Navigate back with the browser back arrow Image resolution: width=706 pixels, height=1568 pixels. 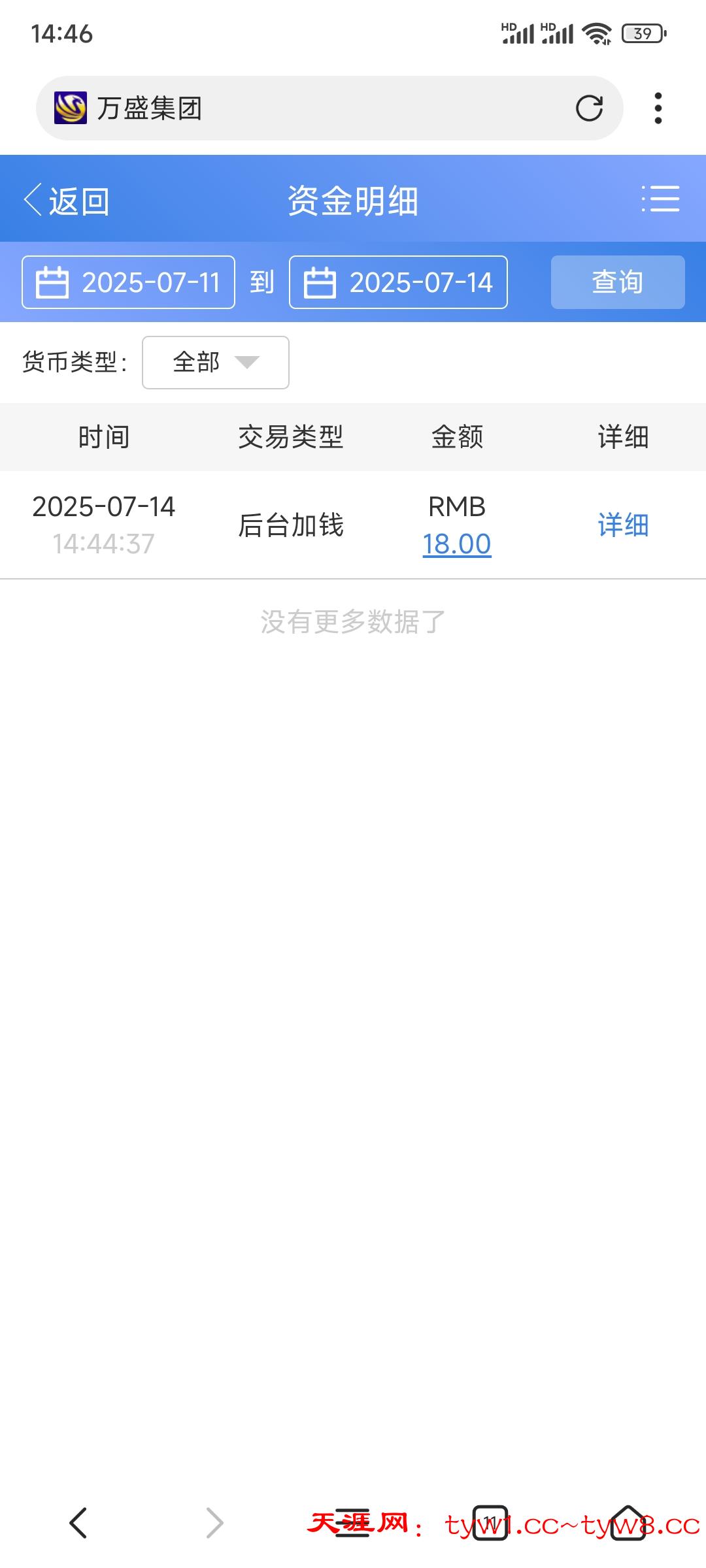pos(78,1523)
